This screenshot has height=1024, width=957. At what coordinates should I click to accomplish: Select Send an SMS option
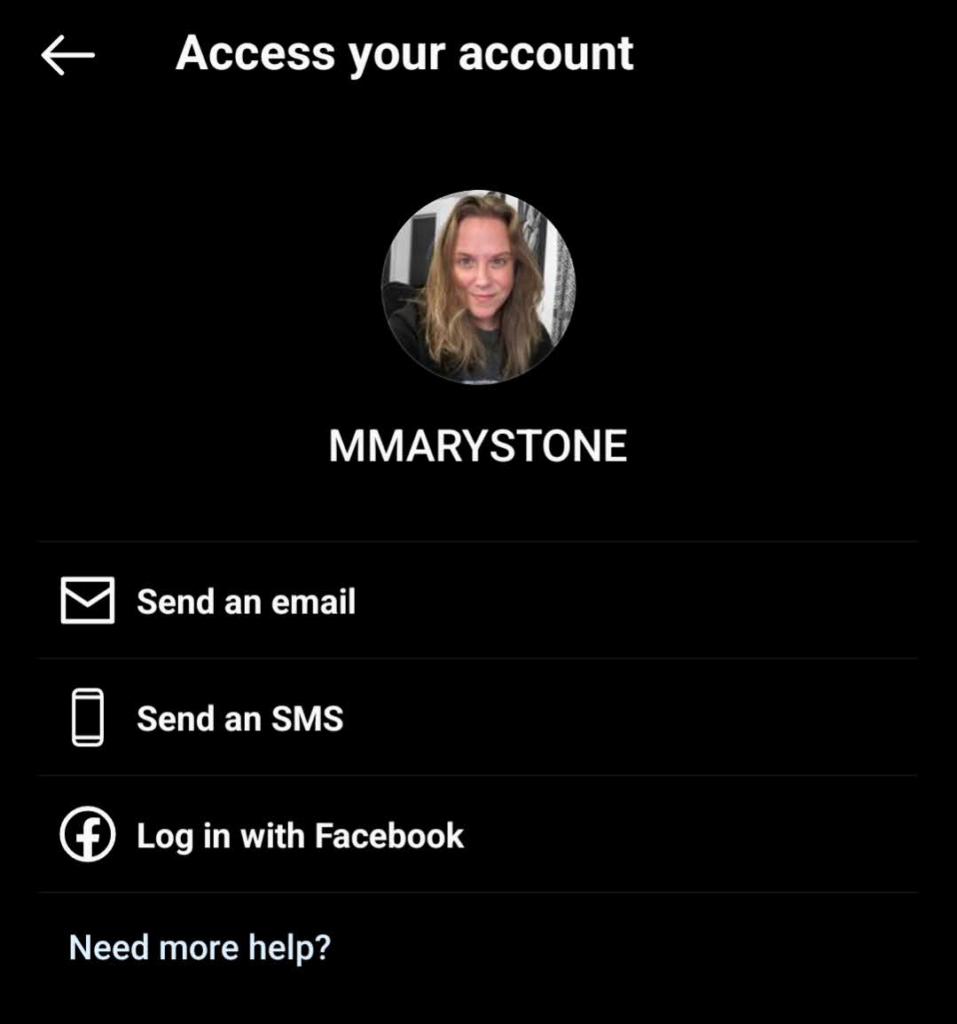239,718
